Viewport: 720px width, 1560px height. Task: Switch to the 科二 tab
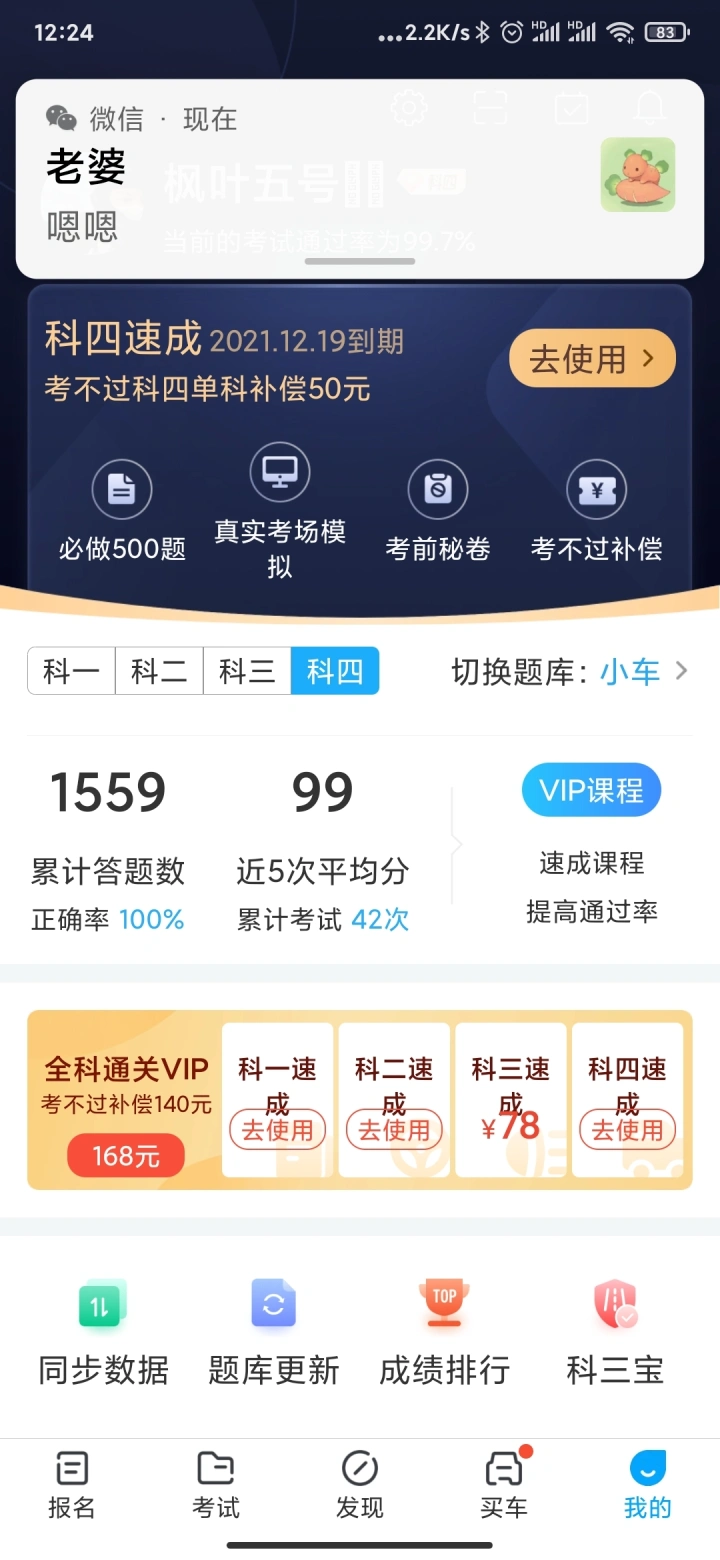[160, 671]
